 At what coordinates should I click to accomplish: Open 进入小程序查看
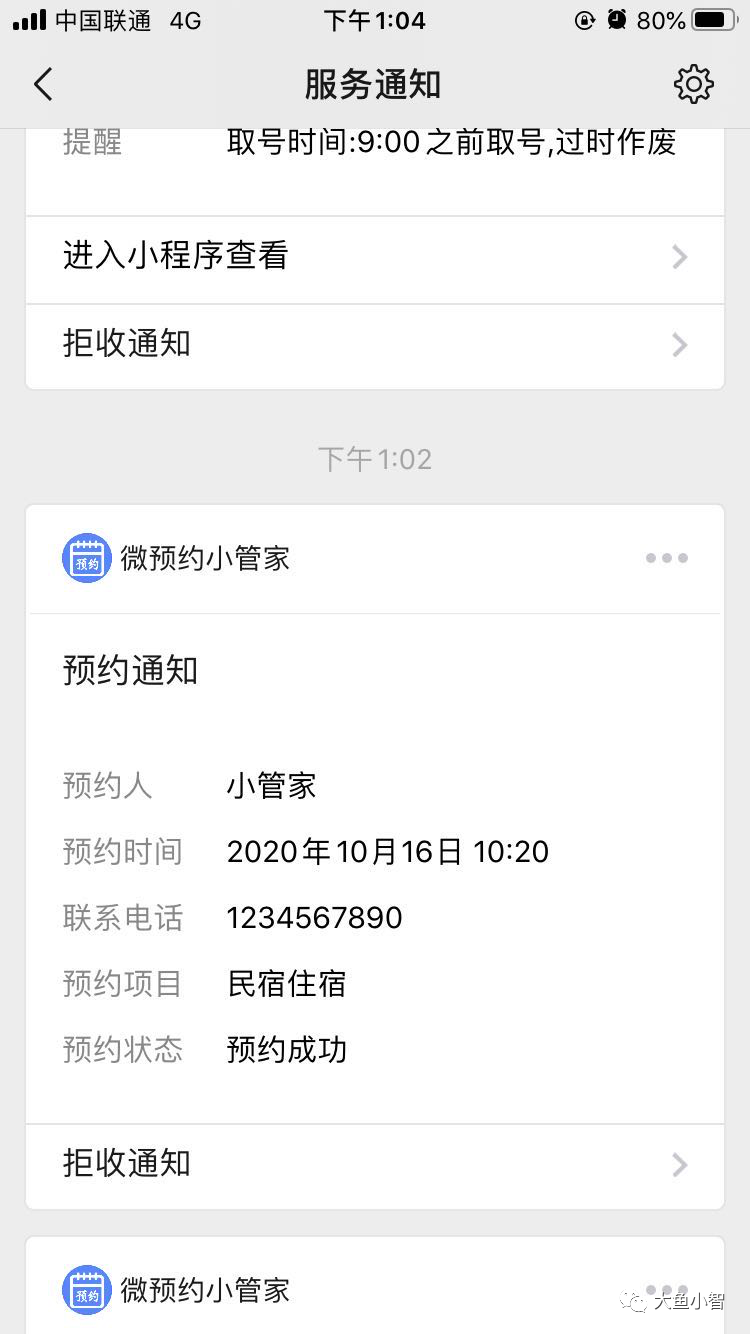tap(375, 257)
